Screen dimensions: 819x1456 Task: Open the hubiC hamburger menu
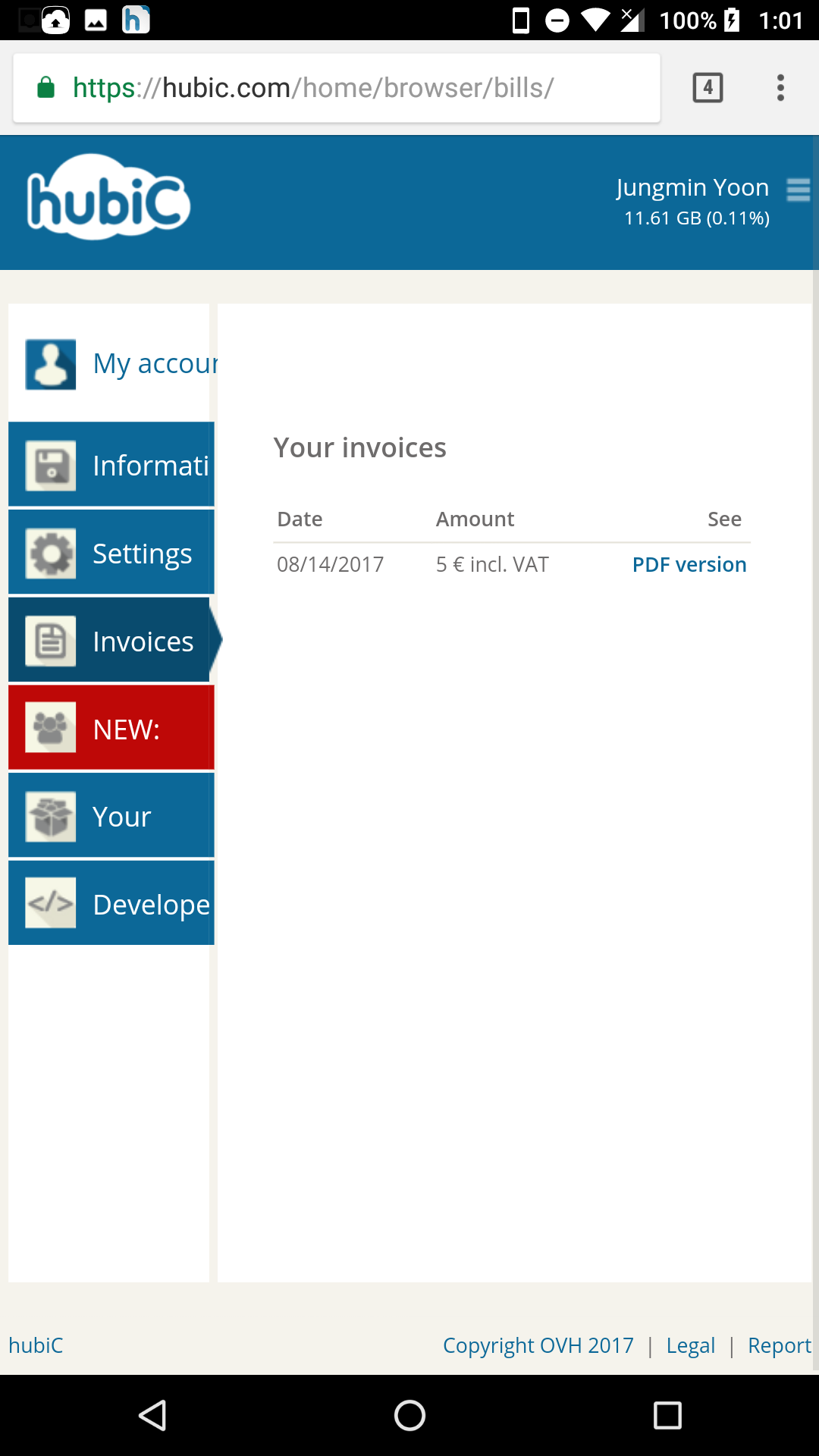click(798, 190)
